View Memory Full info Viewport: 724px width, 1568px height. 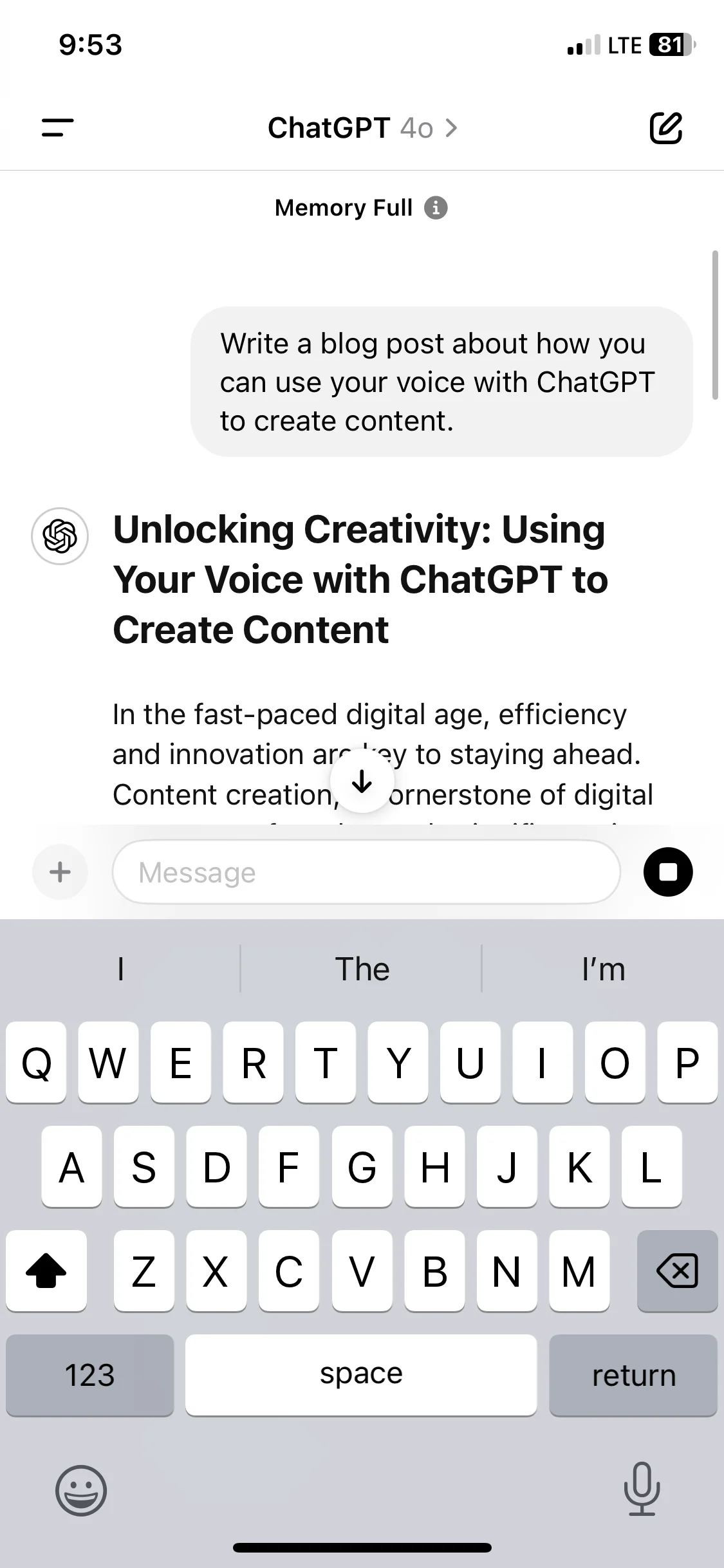click(436, 208)
